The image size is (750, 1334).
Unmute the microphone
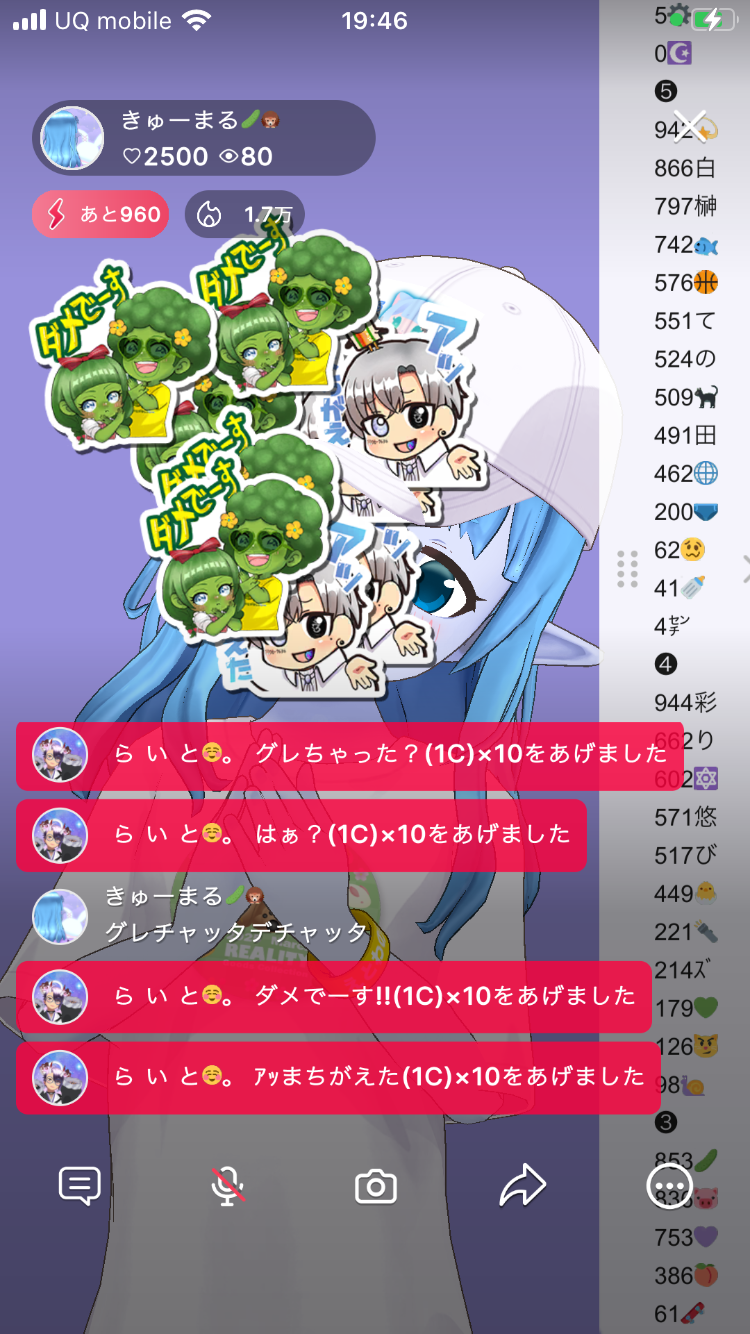click(228, 1186)
